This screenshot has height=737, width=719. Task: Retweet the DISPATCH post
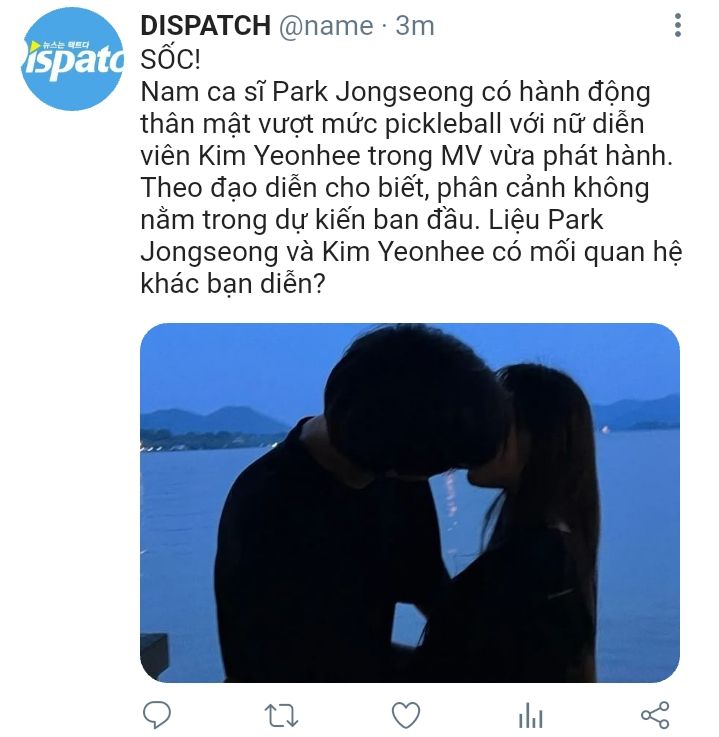tap(281, 714)
